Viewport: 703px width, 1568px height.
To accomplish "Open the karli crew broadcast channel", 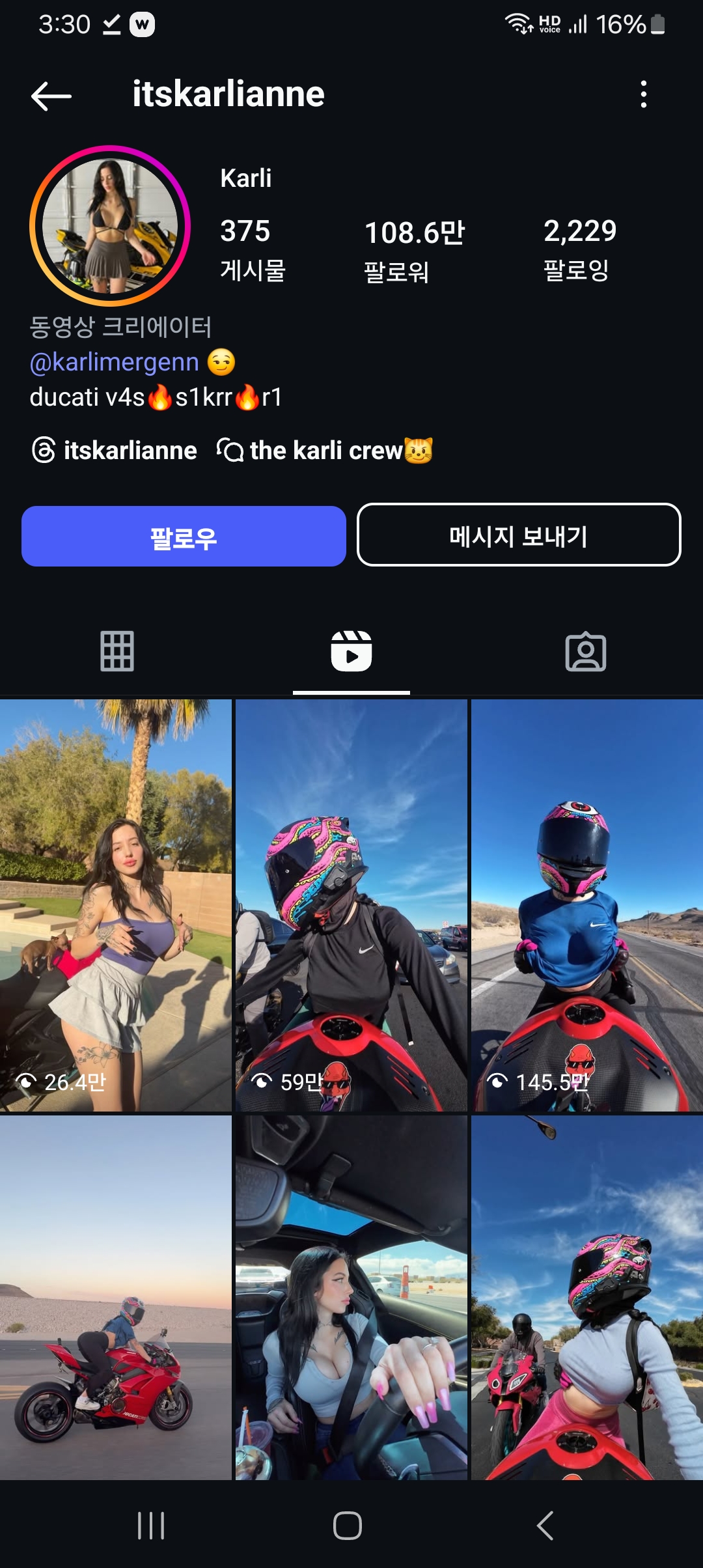I will 325,451.
